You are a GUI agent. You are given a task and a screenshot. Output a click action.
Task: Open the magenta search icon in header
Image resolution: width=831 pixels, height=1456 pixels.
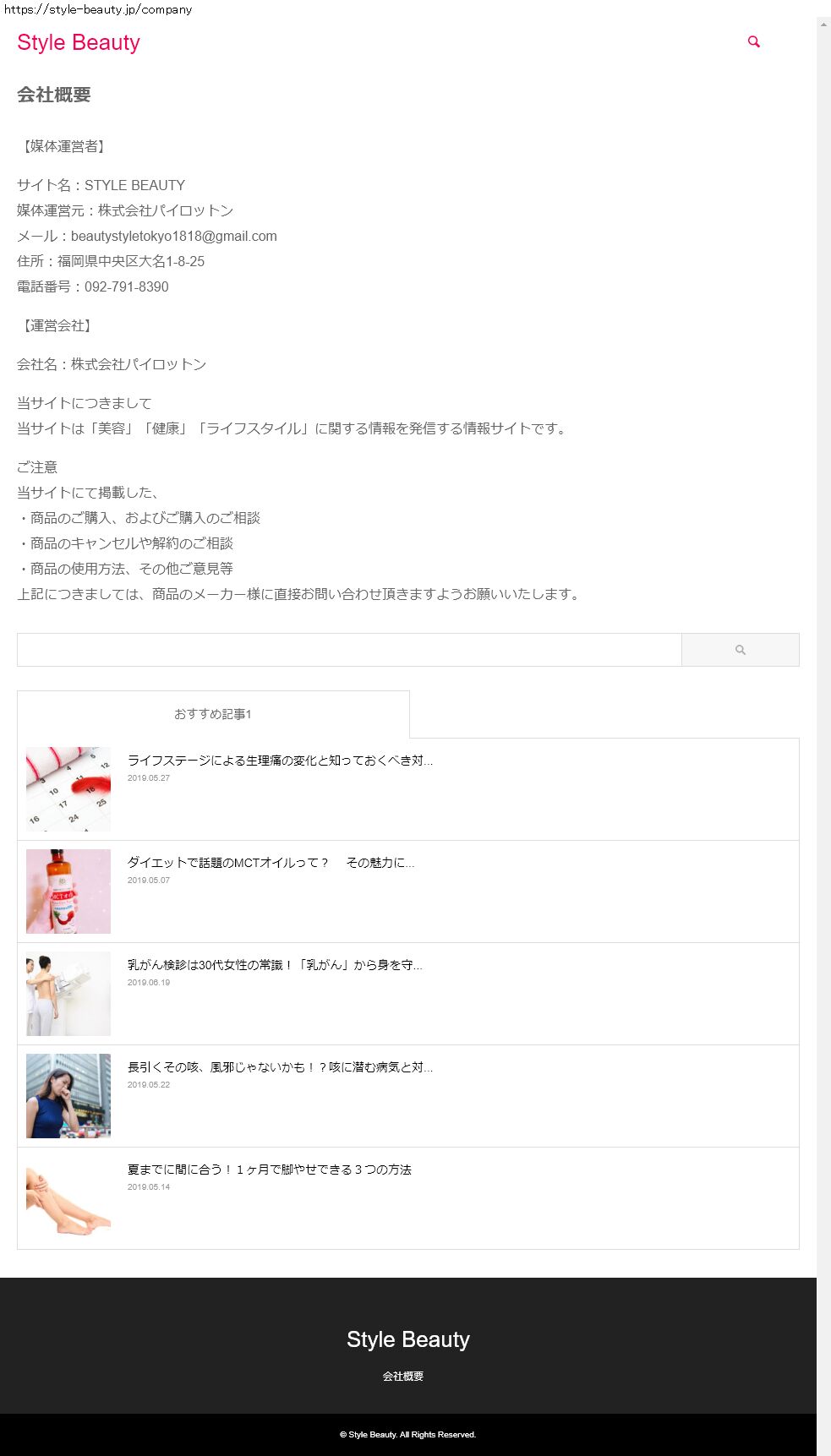[x=754, y=41]
